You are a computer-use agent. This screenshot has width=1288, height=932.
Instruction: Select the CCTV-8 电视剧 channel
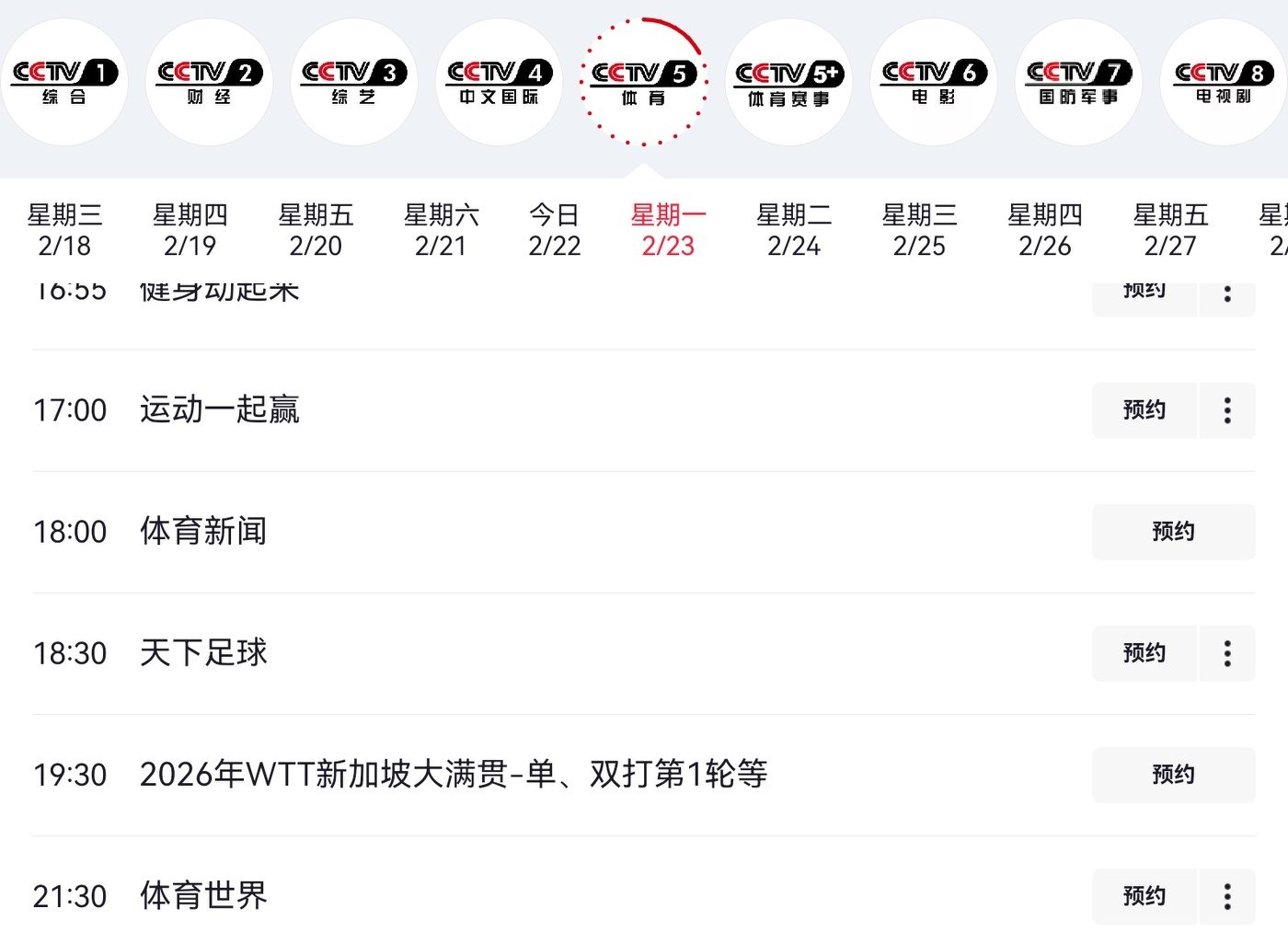click(1223, 82)
